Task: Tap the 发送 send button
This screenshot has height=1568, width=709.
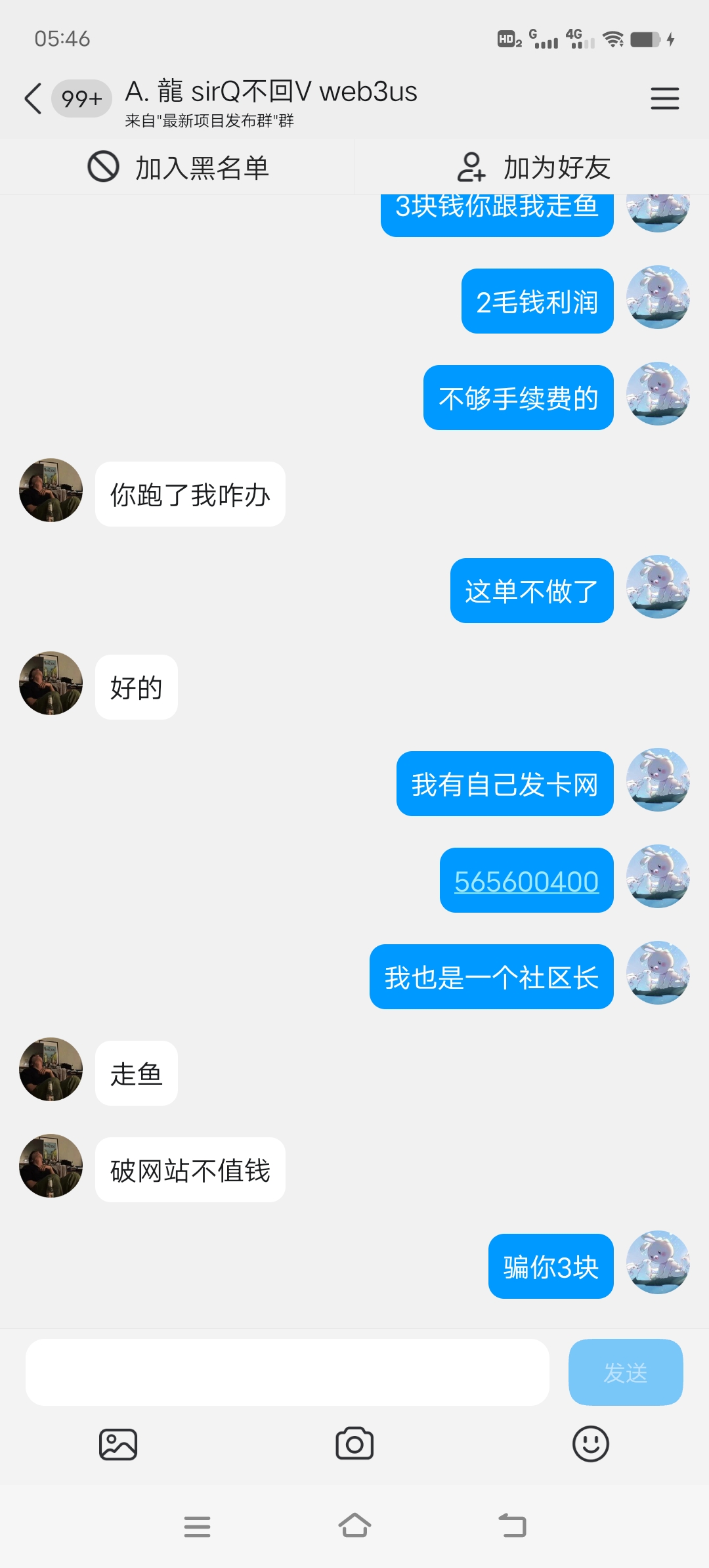Action: point(625,1372)
